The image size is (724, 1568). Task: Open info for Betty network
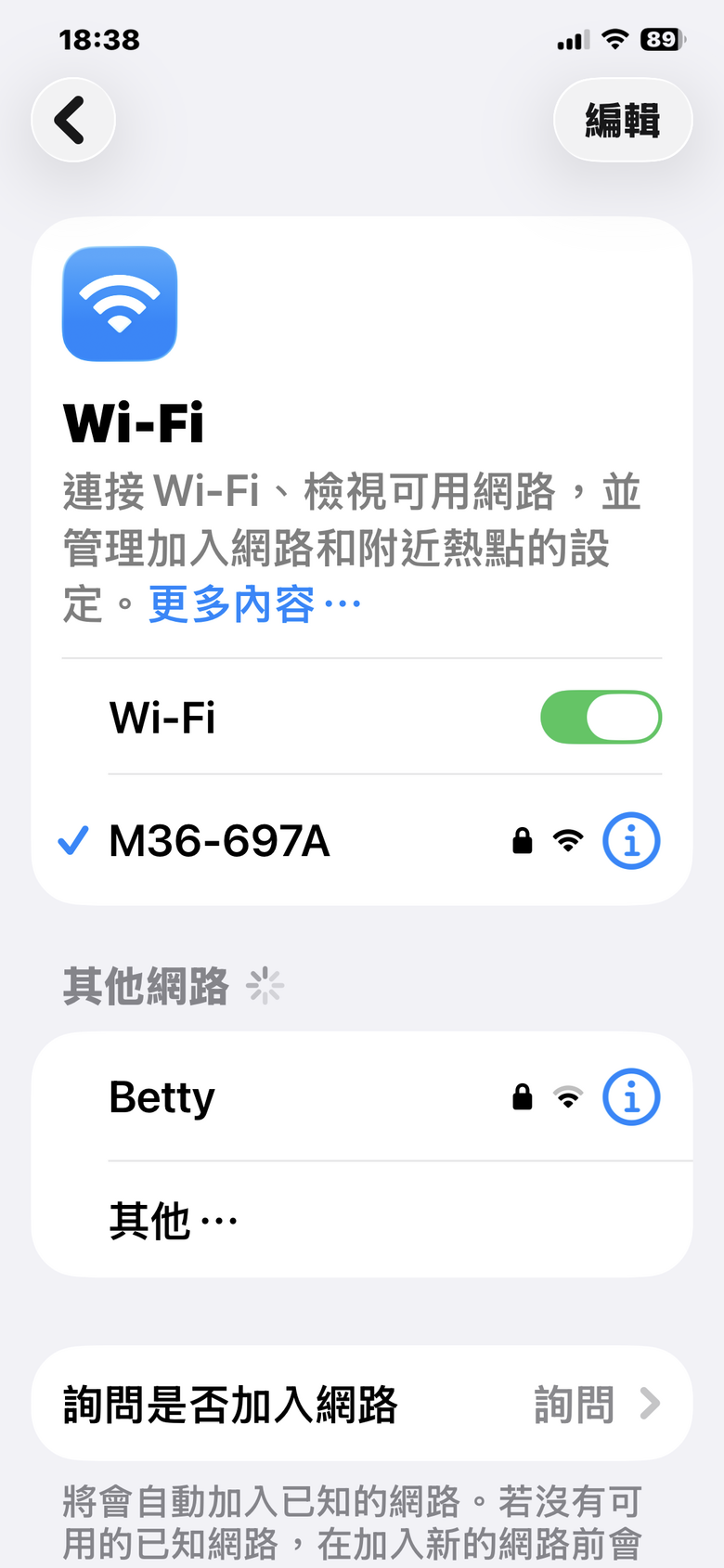tap(631, 1097)
